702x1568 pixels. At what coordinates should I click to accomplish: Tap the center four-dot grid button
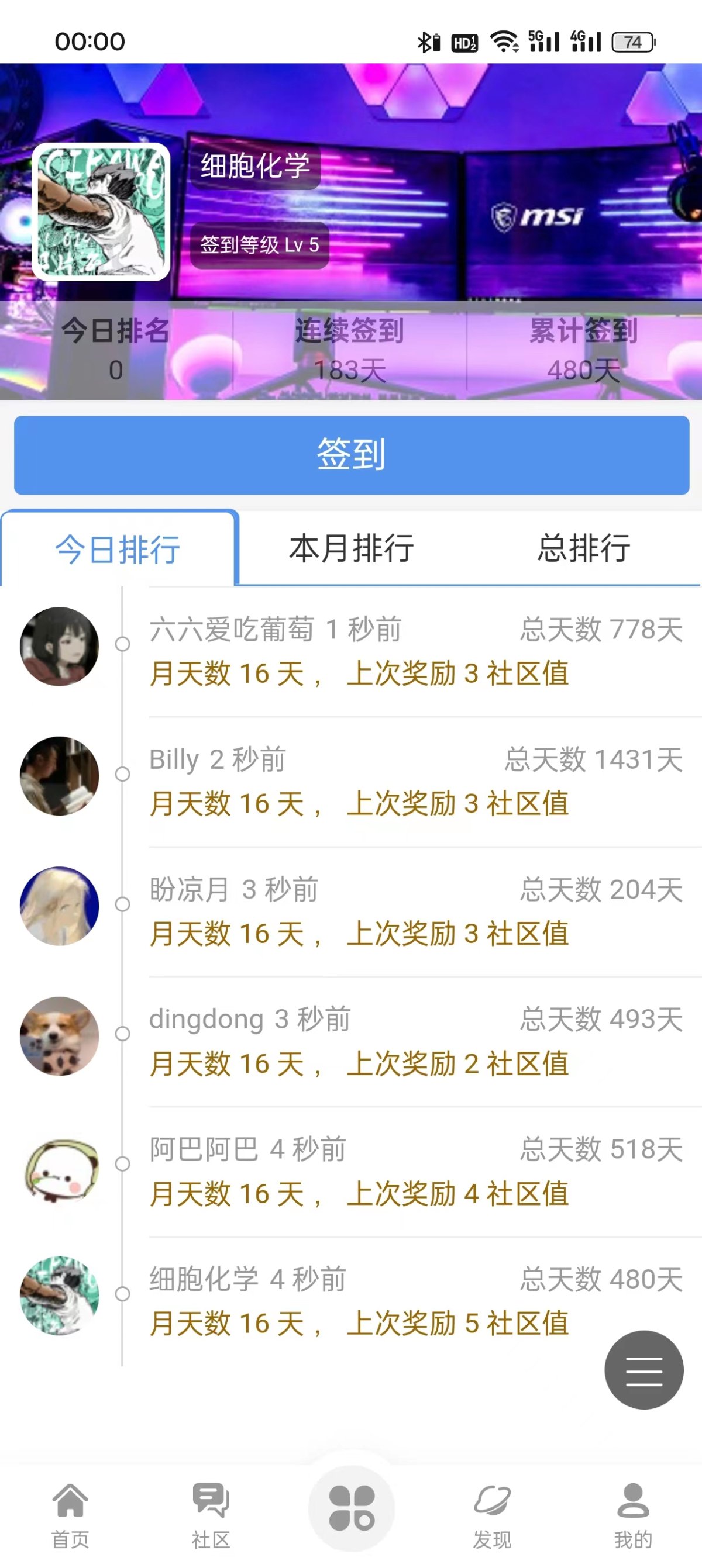point(352,1508)
